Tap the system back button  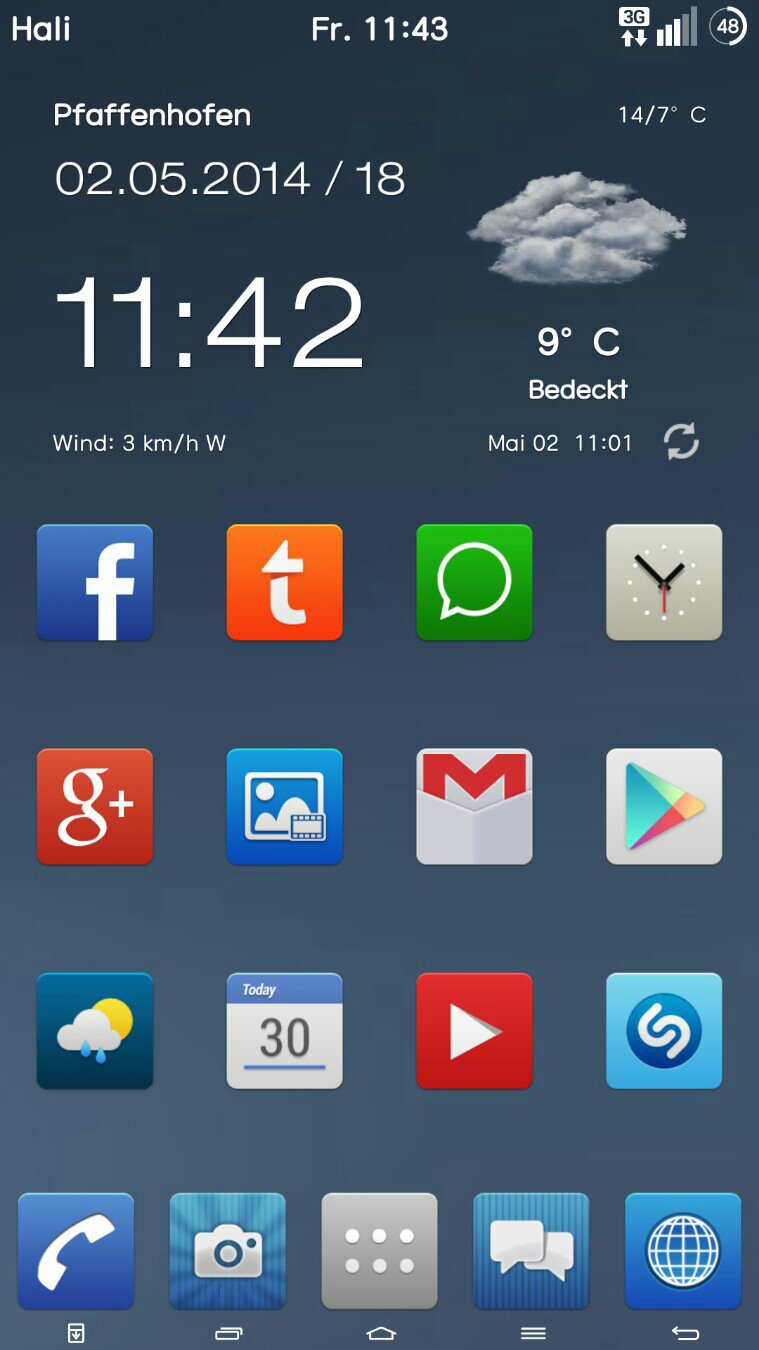pos(685,1332)
